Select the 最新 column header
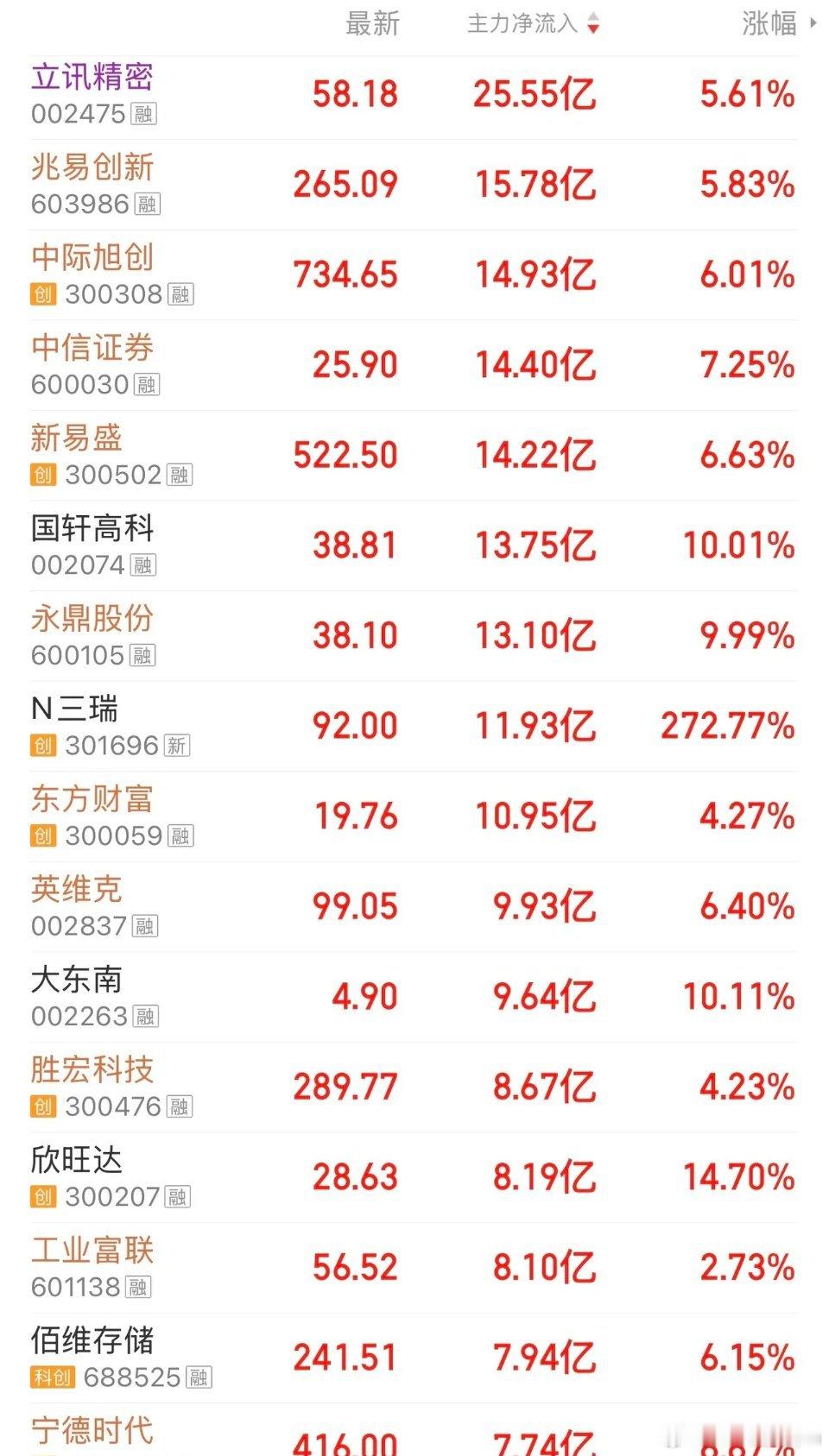The image size is (829, 1456). coord(371,25)
